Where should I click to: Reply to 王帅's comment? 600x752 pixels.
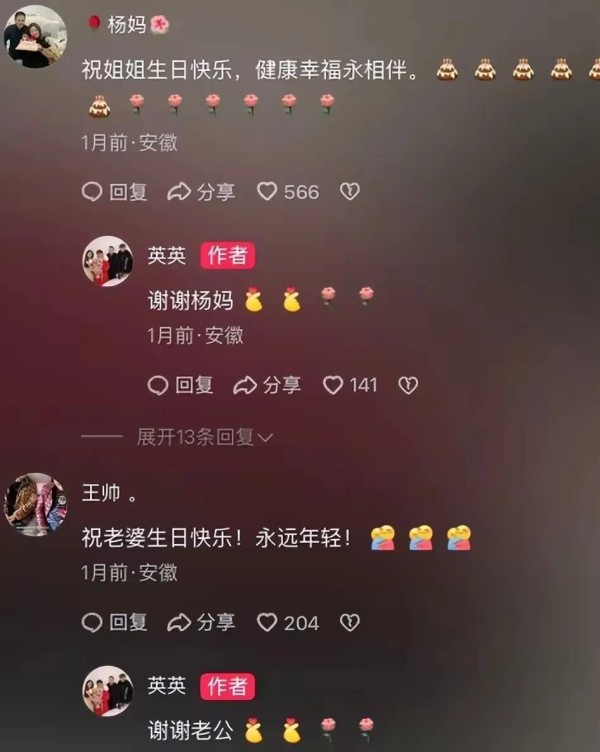(x=115, y=622)
